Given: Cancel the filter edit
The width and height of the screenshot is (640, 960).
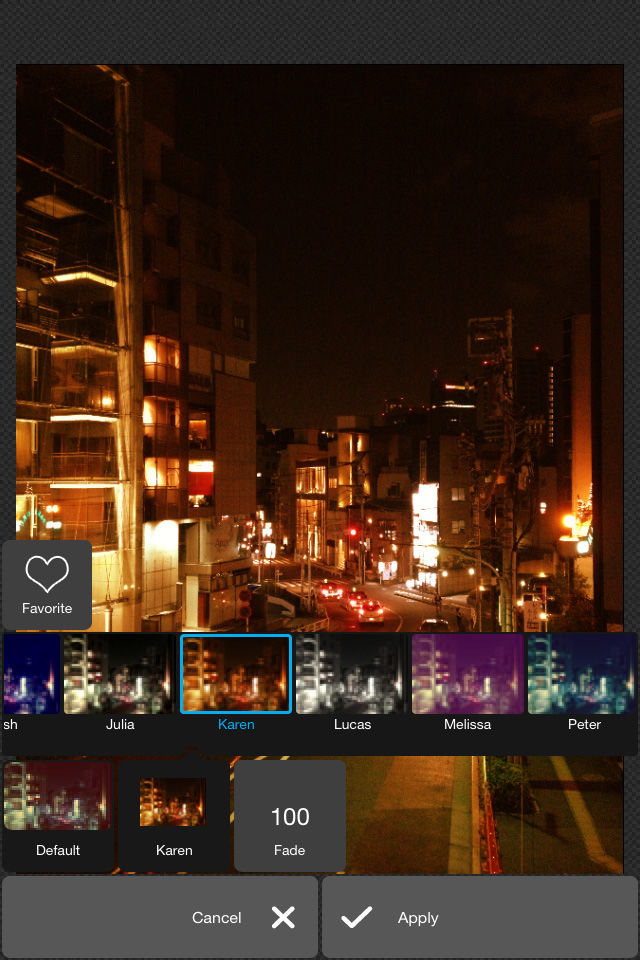Looking at the screenshot, I should pos(160,917).
